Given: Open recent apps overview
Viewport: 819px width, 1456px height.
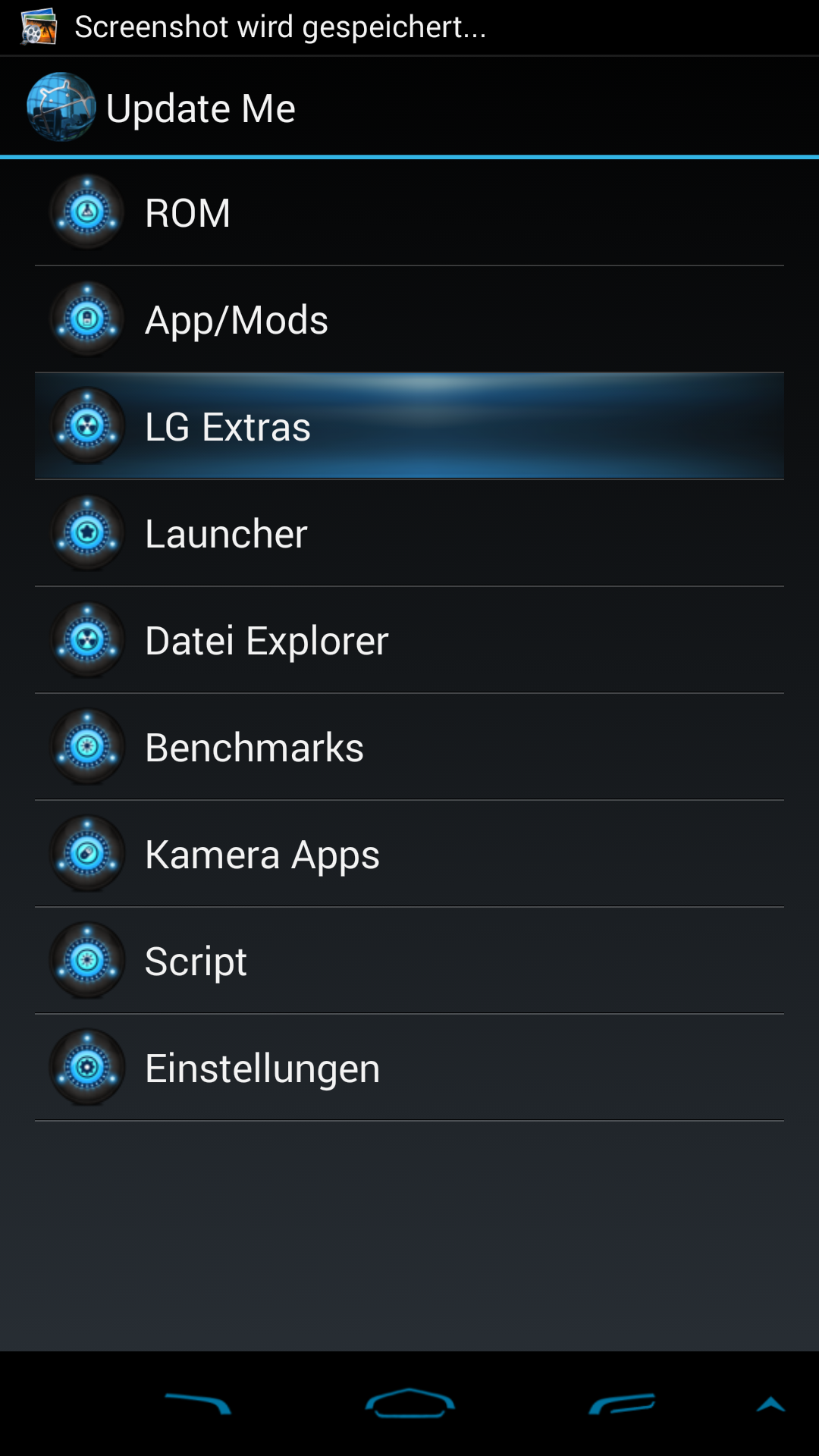Looking at the screenshot, I should point(622,1404).
